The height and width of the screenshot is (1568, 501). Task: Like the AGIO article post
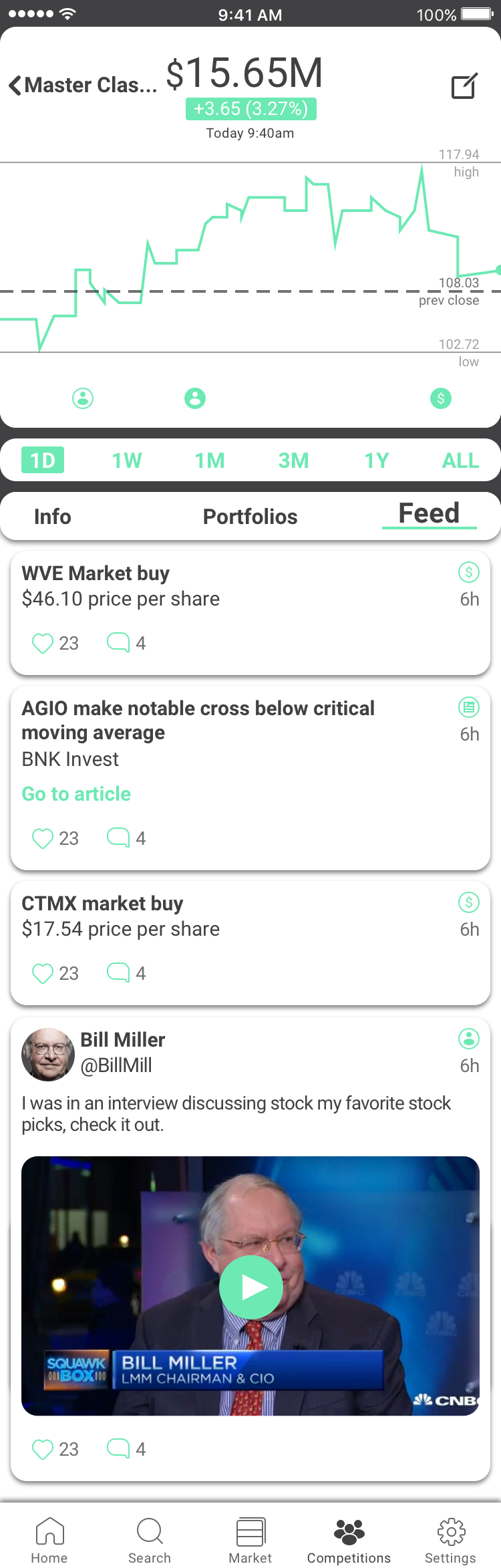[x=43, y=838]
